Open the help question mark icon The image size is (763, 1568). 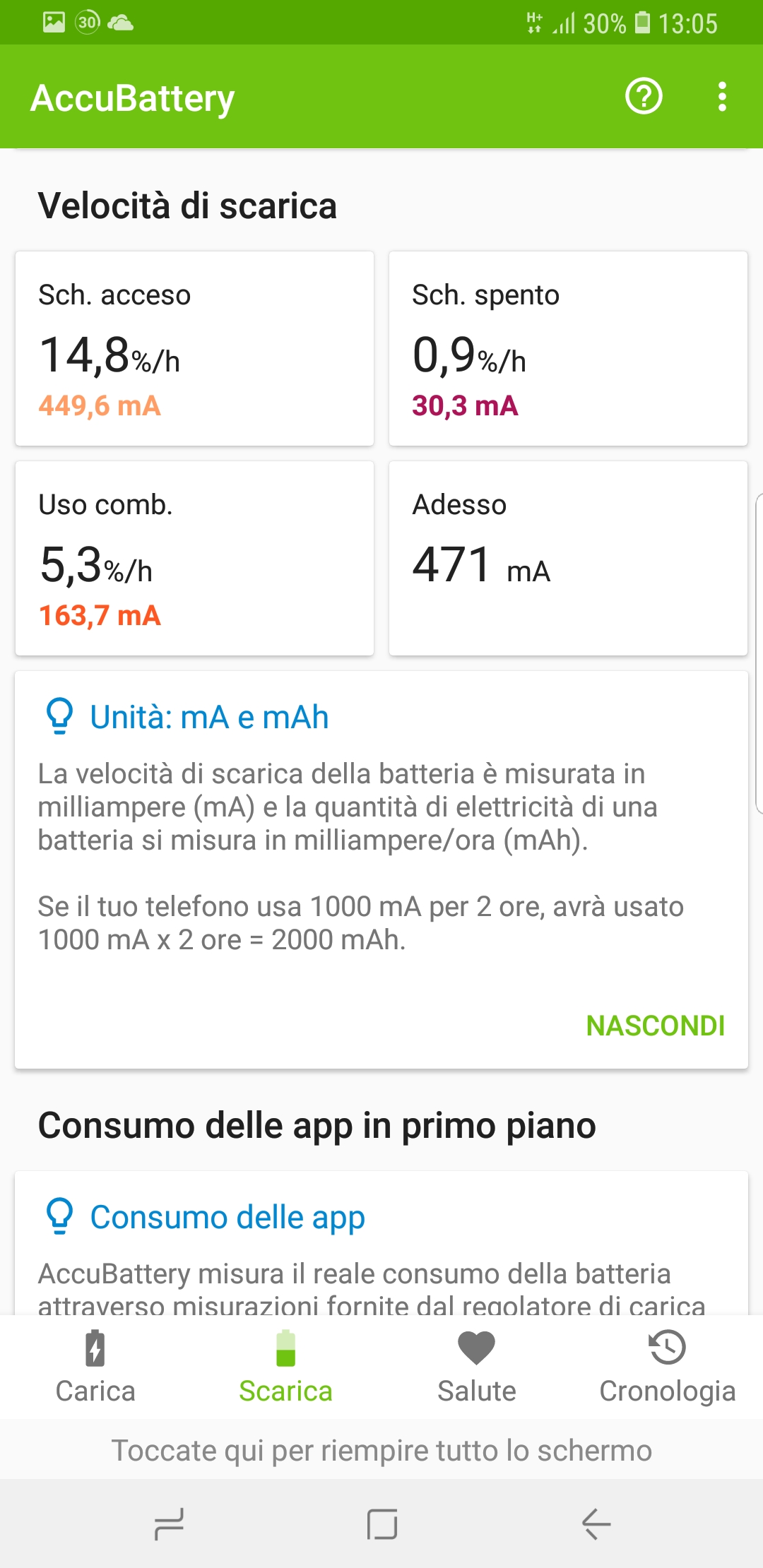pyautogui.click(x=644, y=96)
